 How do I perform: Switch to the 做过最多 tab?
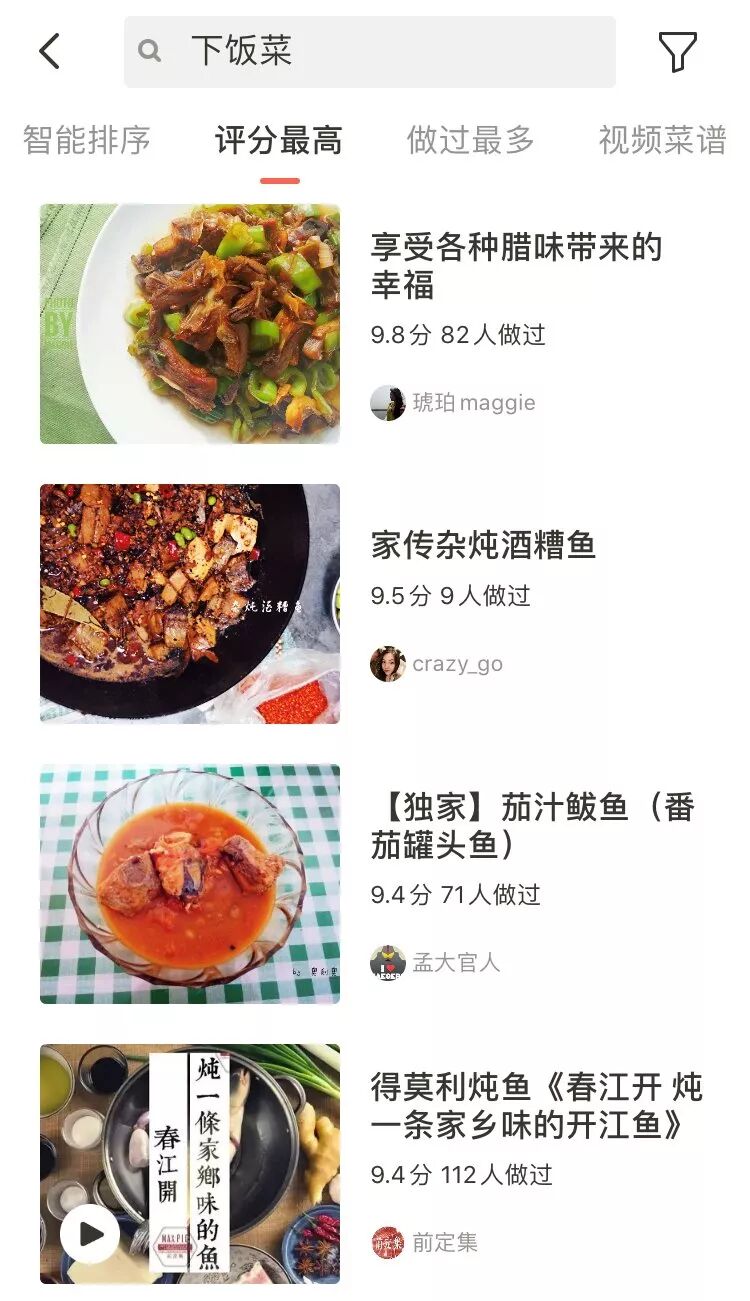(x=470, y=140)
